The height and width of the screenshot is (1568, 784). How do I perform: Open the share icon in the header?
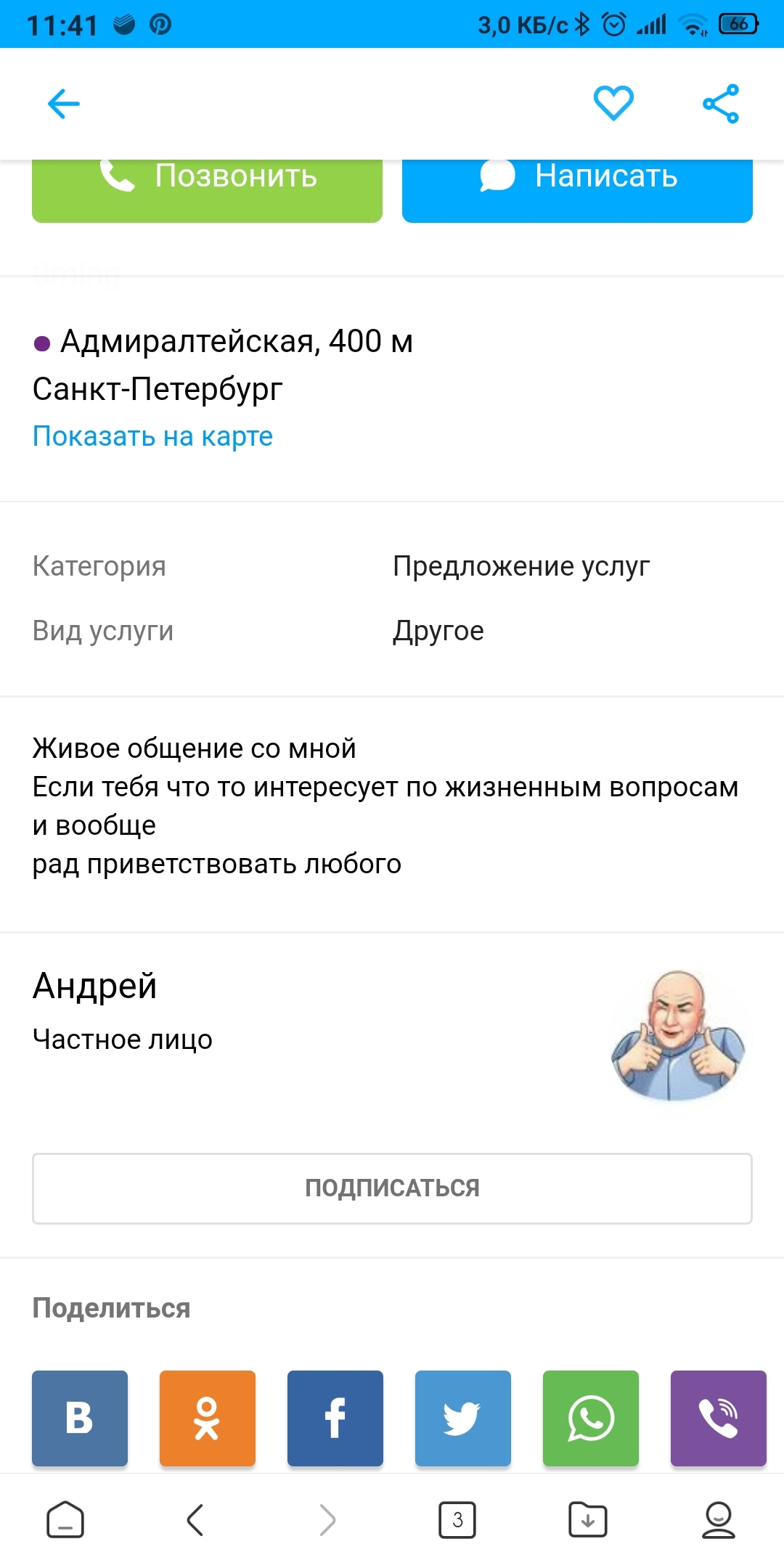(721, 104)
